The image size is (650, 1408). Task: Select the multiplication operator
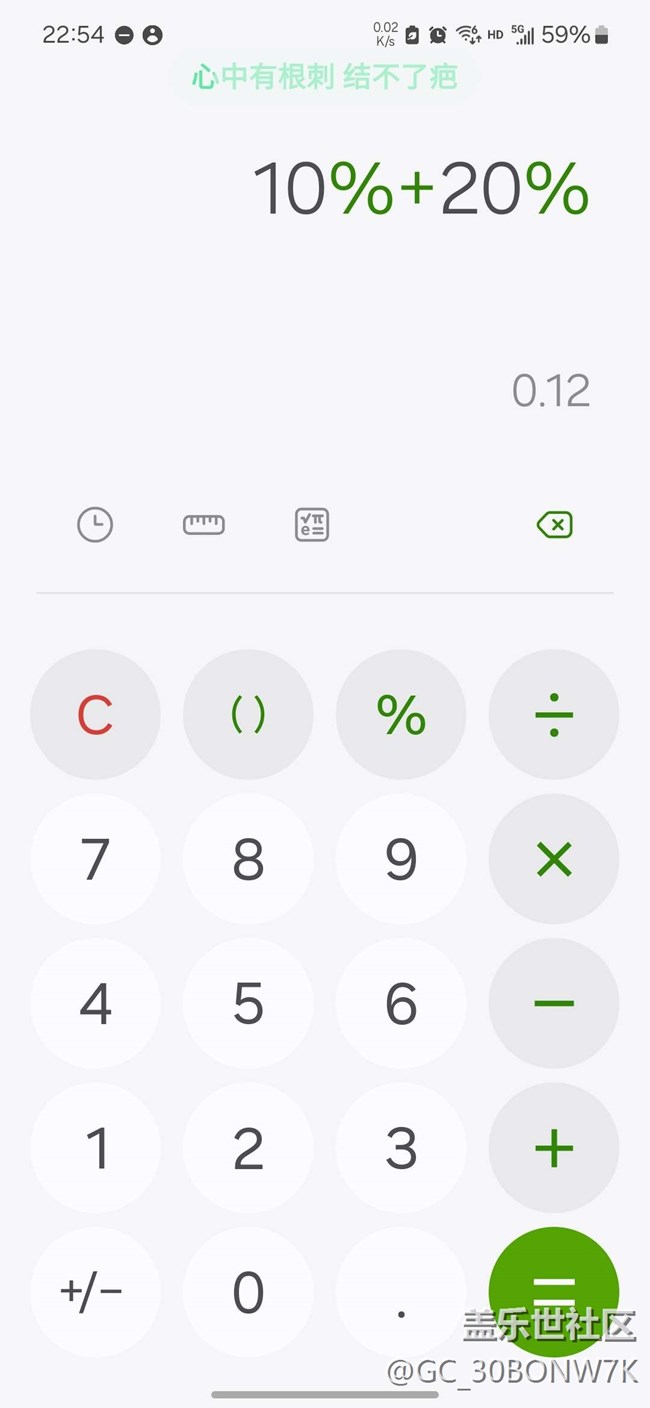(x=554, y=859)
